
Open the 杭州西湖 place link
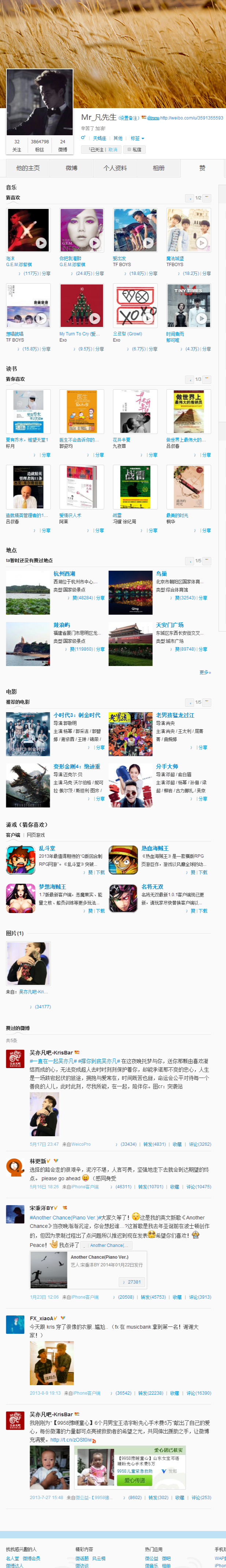click(64, 573)
